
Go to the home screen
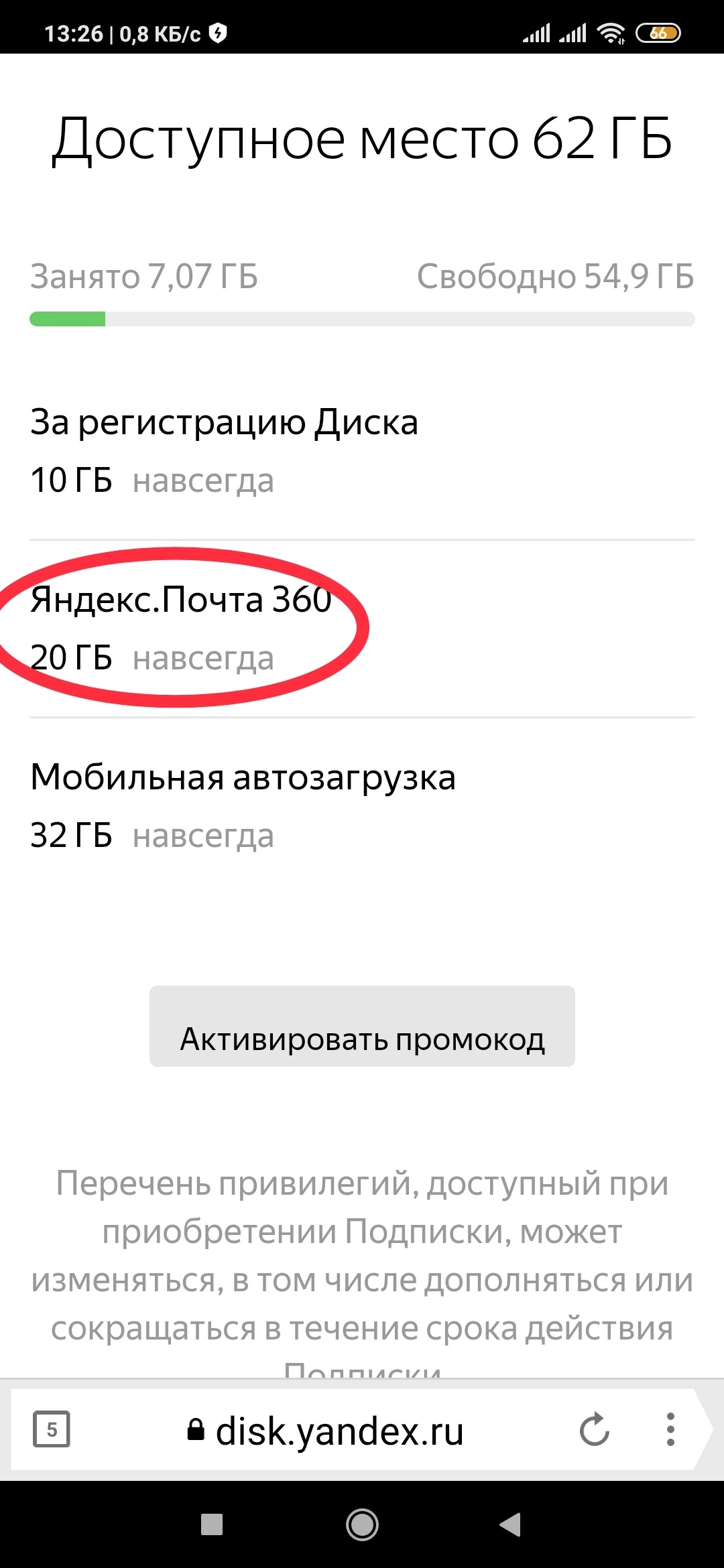pyautogui.click(x=362, y=1524)
